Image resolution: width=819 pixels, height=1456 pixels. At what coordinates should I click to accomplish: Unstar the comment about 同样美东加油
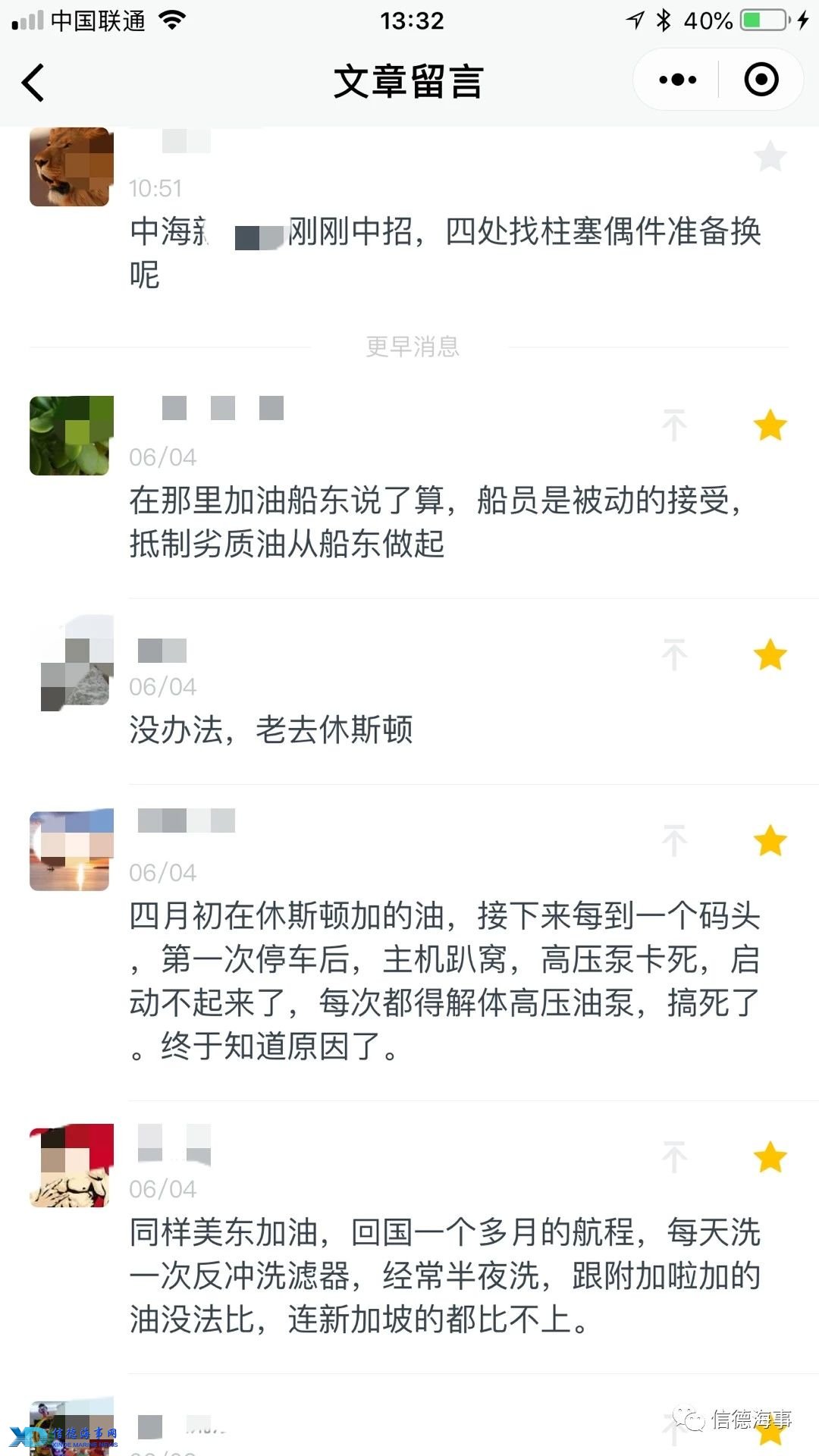coord(770,1157)
